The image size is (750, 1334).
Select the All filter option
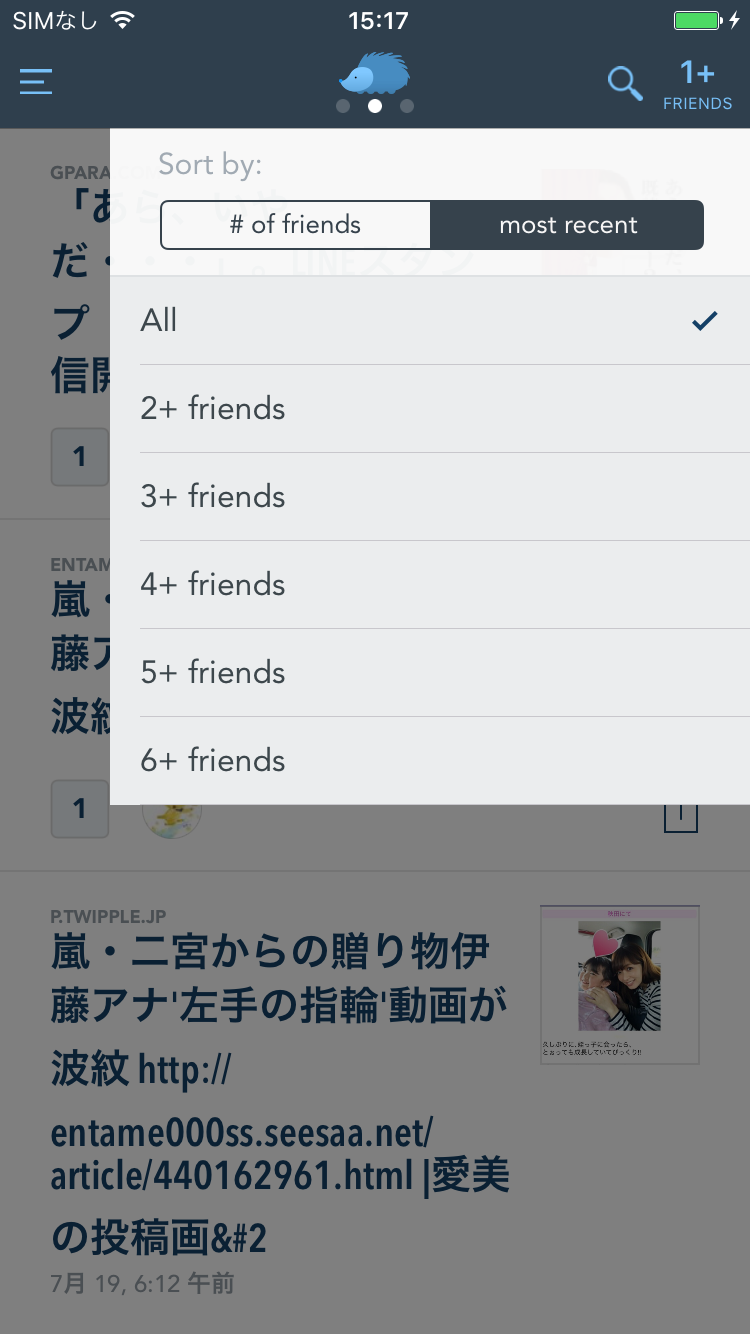pyautogui.click(x=430, y=321)
